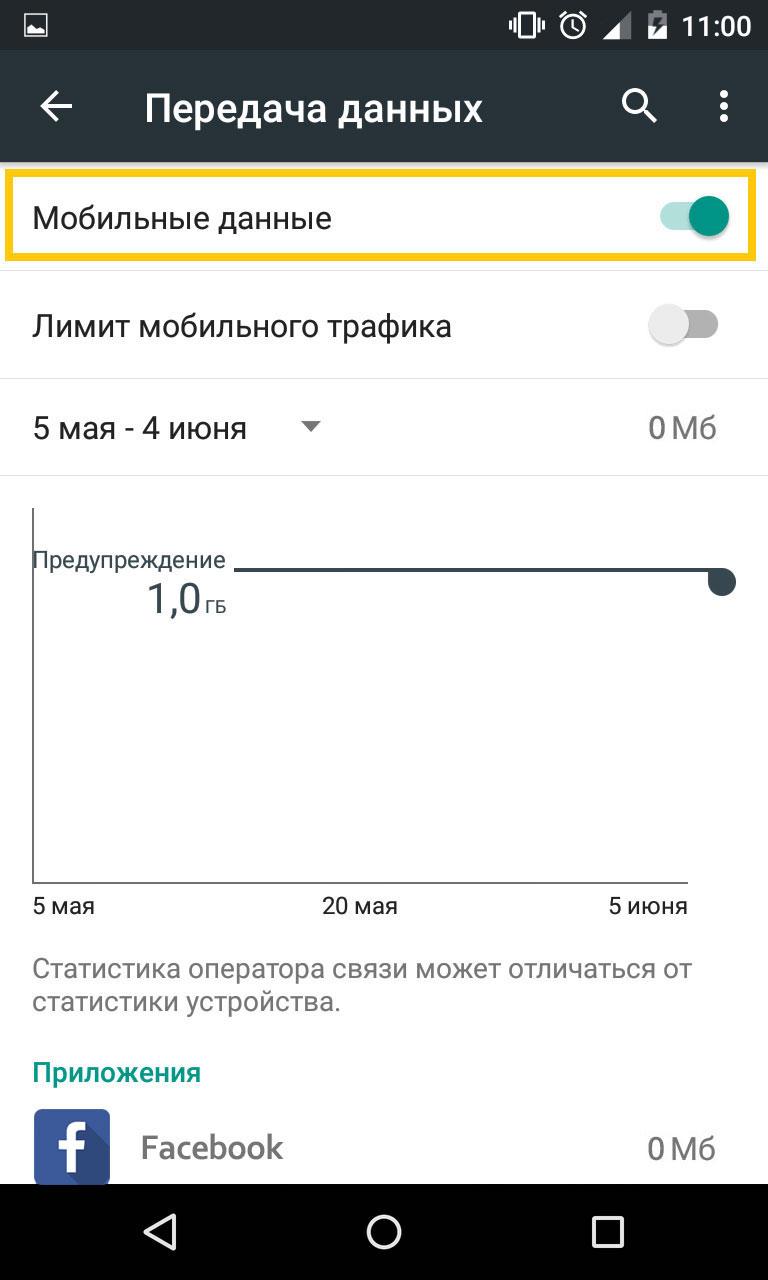Expand the 5 мая - 4 июня period dropdown

tap(311, 427)
